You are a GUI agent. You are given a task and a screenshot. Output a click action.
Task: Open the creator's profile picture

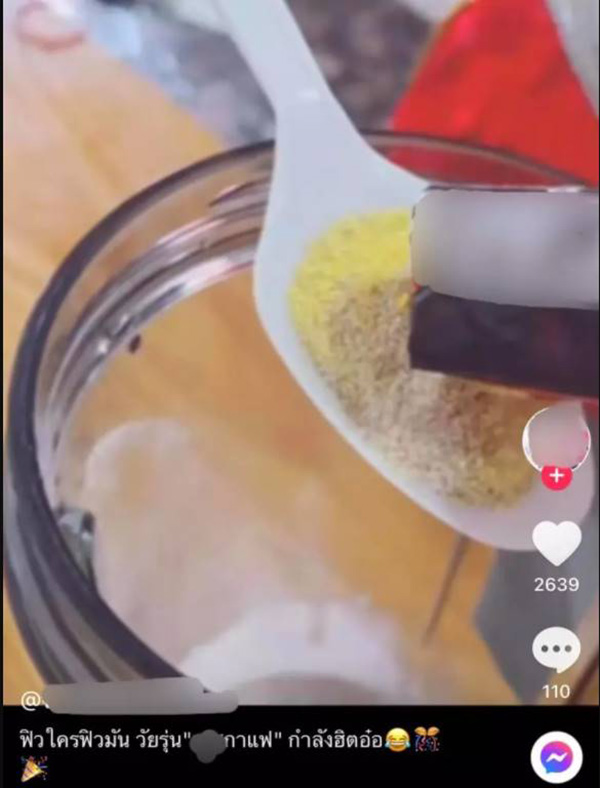pos(557,436)
